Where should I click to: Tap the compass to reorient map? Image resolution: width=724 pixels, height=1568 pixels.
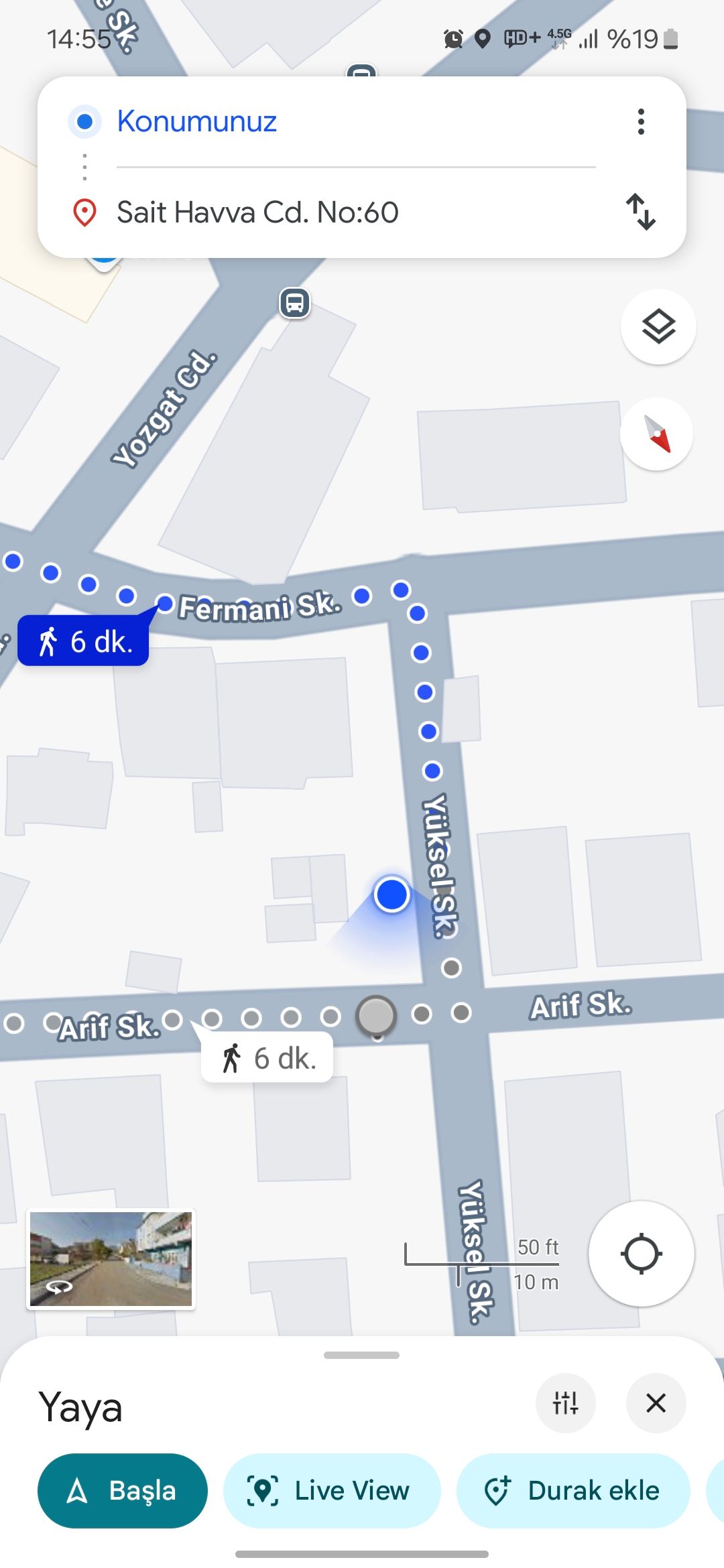pos(657,434)
